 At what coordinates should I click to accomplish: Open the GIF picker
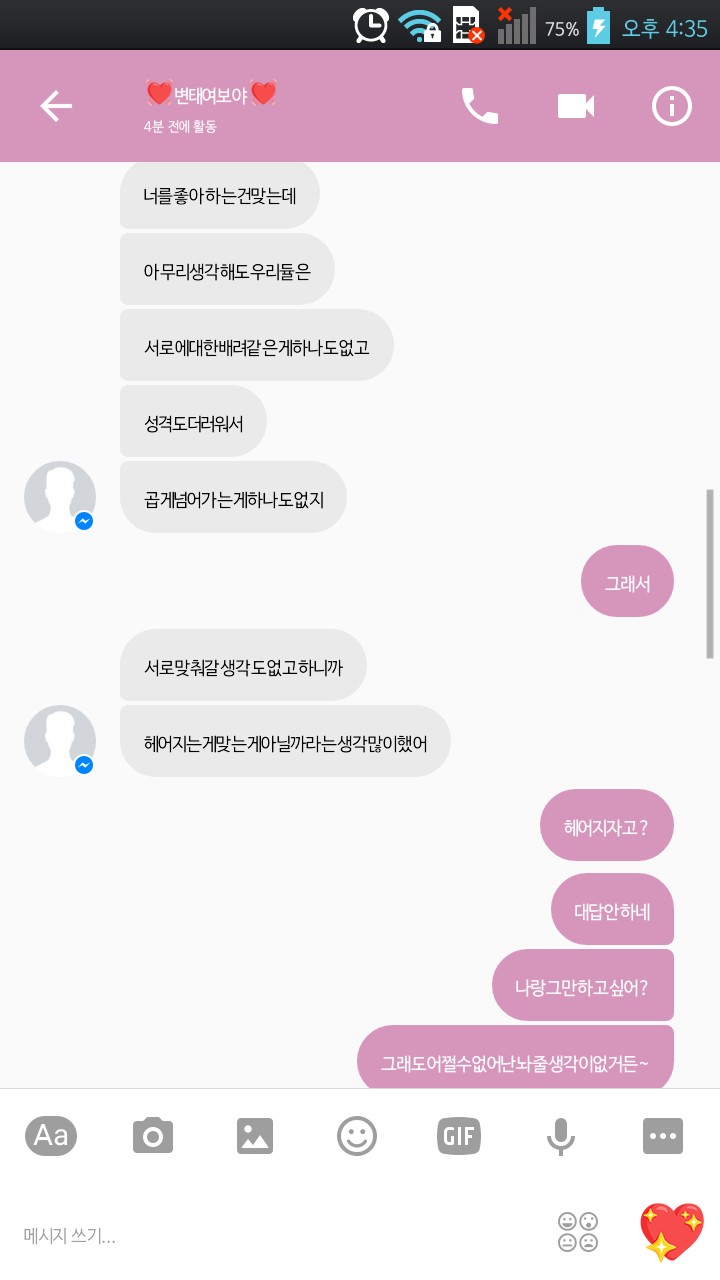click(459, 1135)
